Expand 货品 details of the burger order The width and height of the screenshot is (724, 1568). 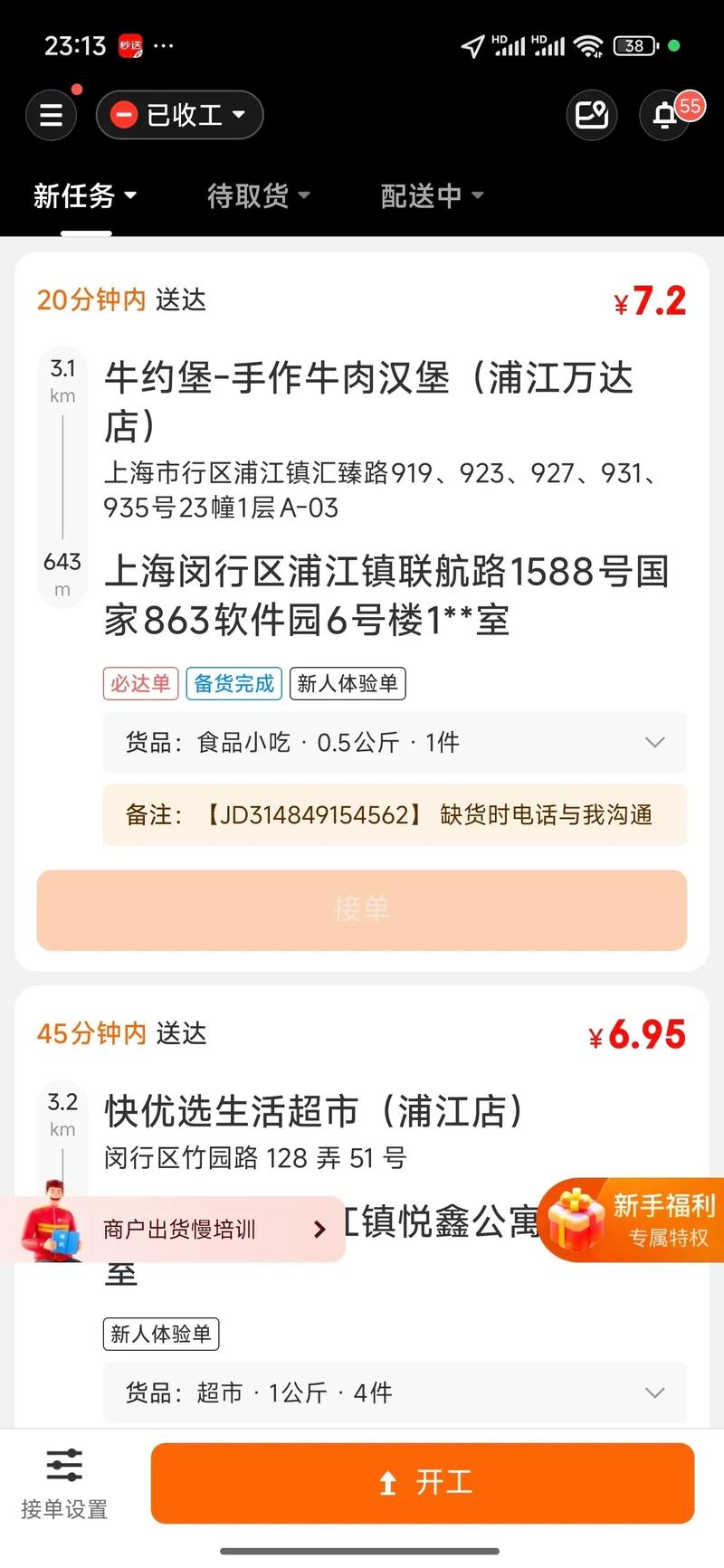click(x=654, y=742)
